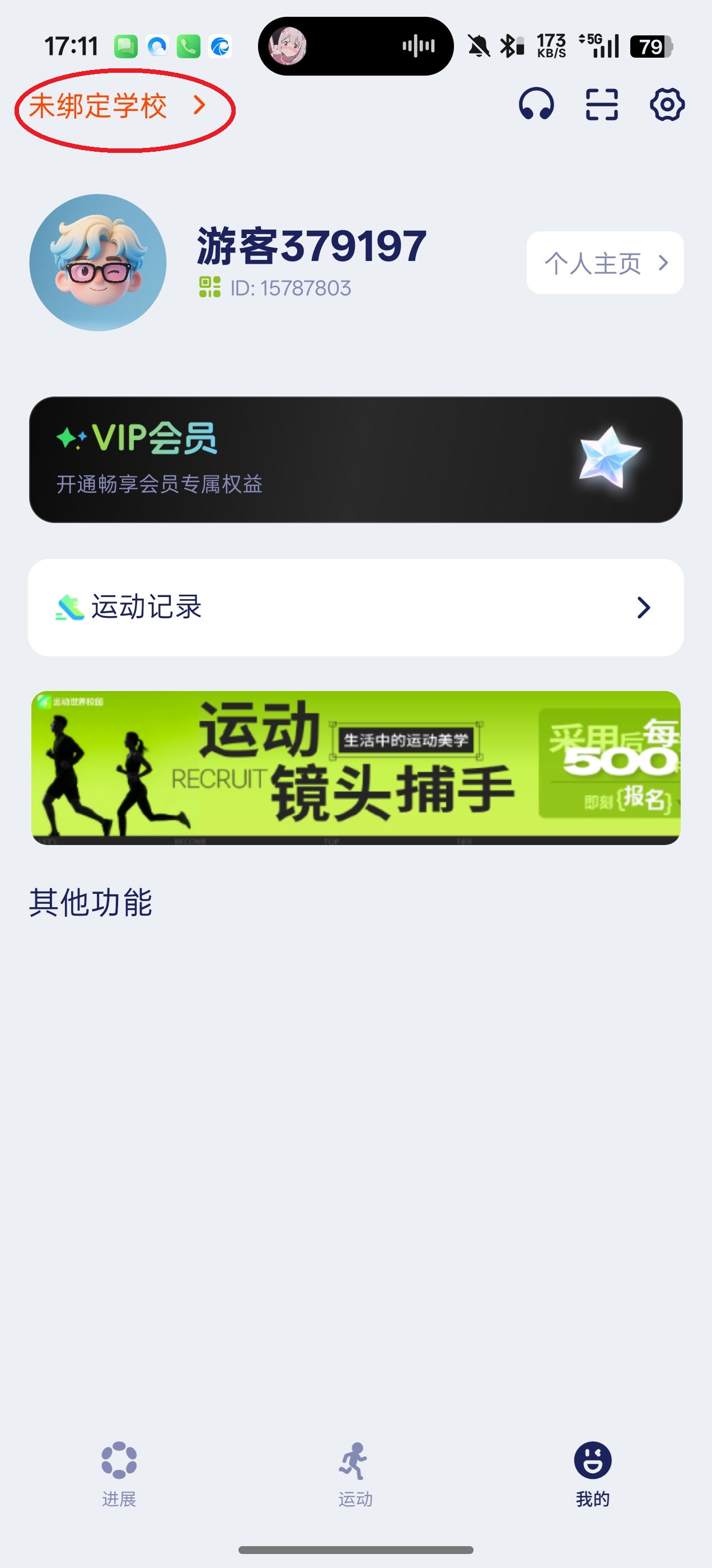
Task: Open 个人主页 personal homepage
Action: 605,263
